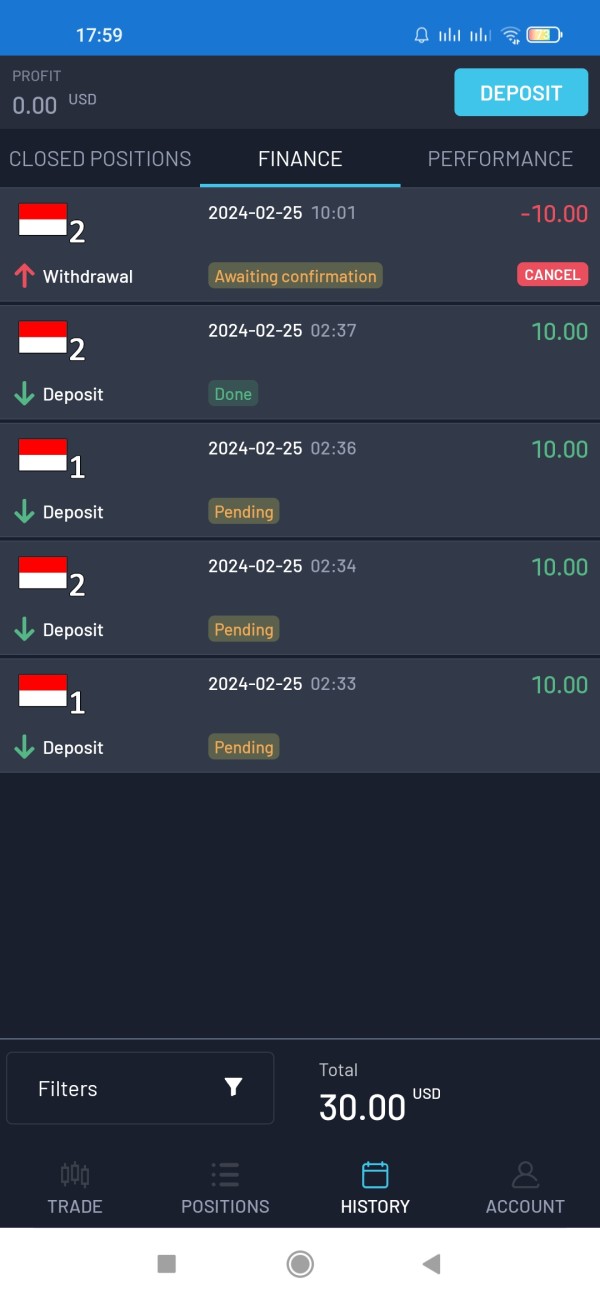This screenshot has width=600, height=1300.
Task: View the 02:34 pending deposit
Action: click(300, 599)
